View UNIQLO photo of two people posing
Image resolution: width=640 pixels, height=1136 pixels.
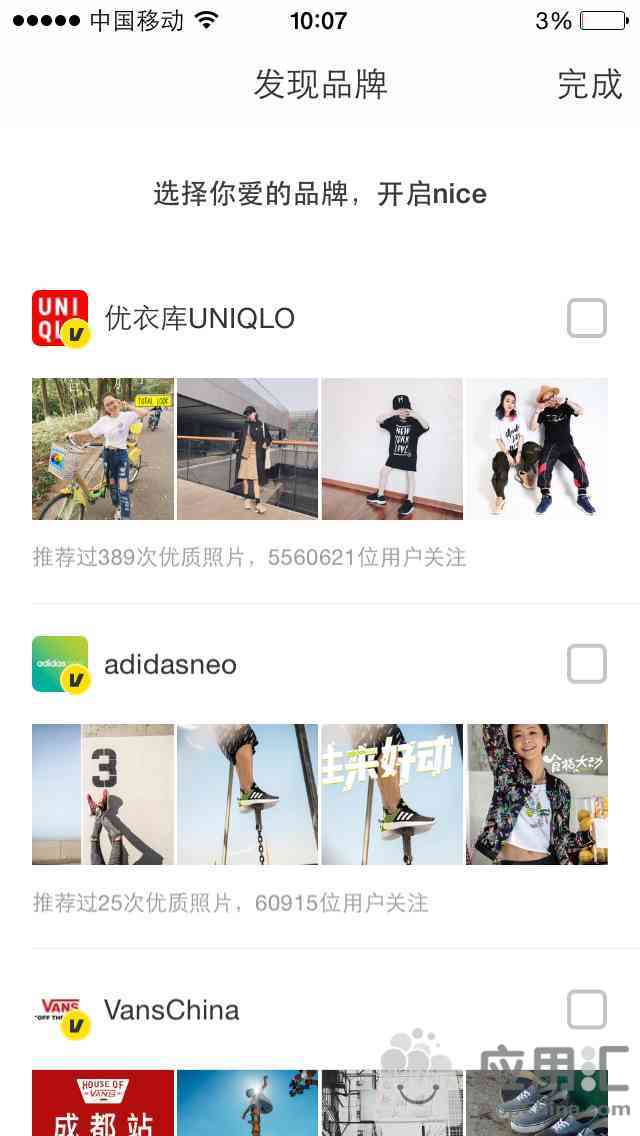click(537, 449)
